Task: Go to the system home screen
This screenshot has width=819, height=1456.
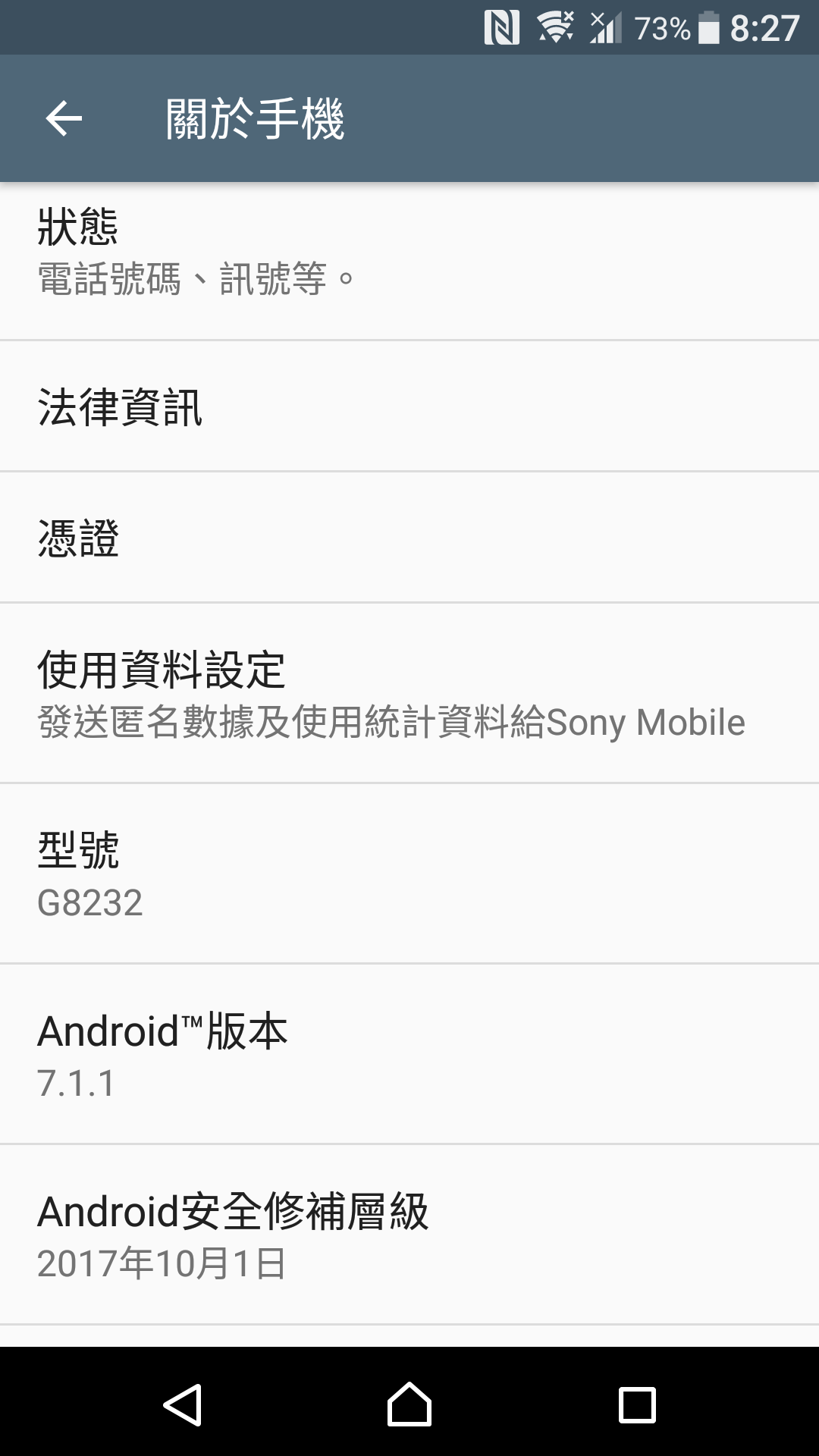Action: [409, 1404]
